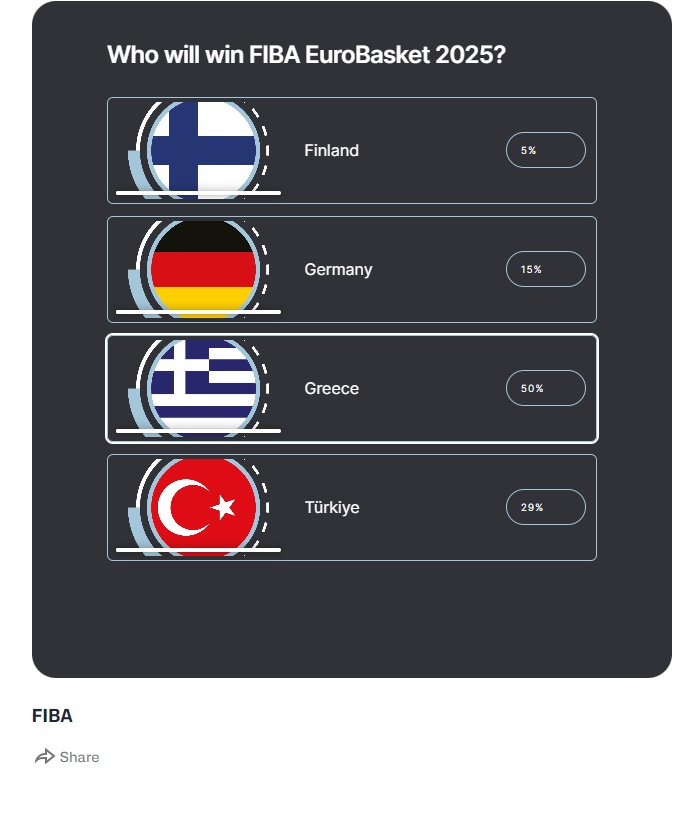Screen dimensions: 684x818
Task: Vote for Finland in the poll
Action: (351, 151)
